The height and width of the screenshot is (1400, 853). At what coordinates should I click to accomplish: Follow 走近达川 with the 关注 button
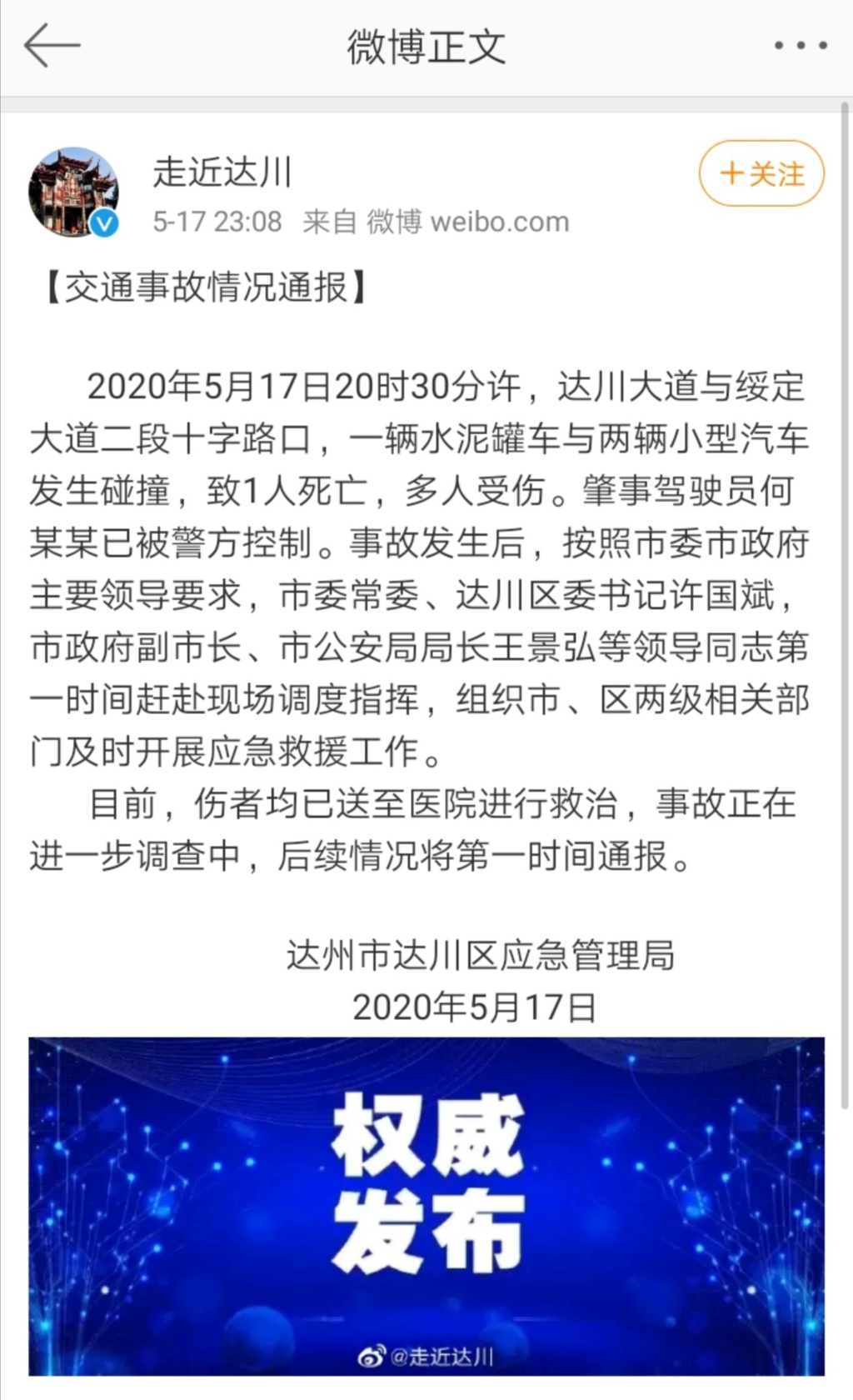click(761, 173)
